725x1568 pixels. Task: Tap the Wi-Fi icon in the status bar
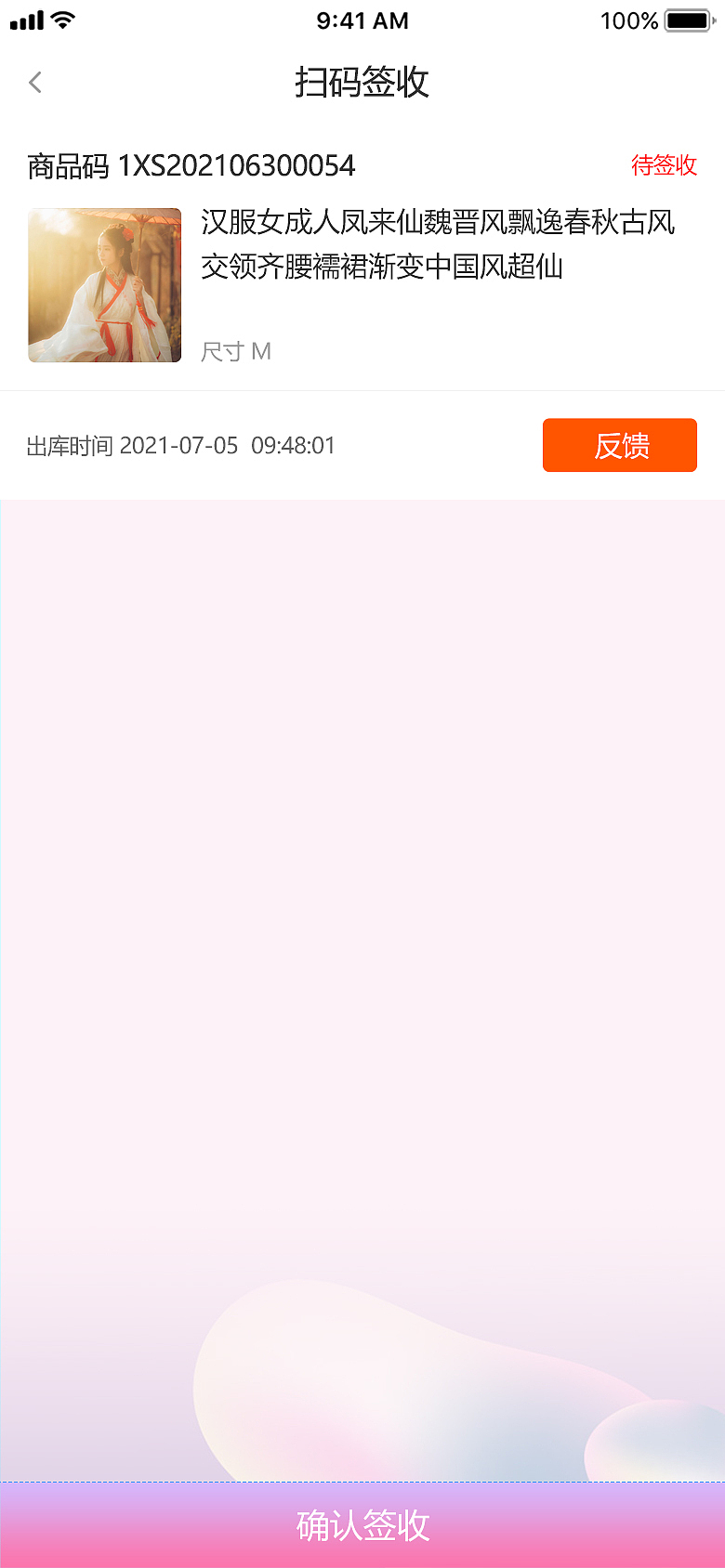[61, 19]
